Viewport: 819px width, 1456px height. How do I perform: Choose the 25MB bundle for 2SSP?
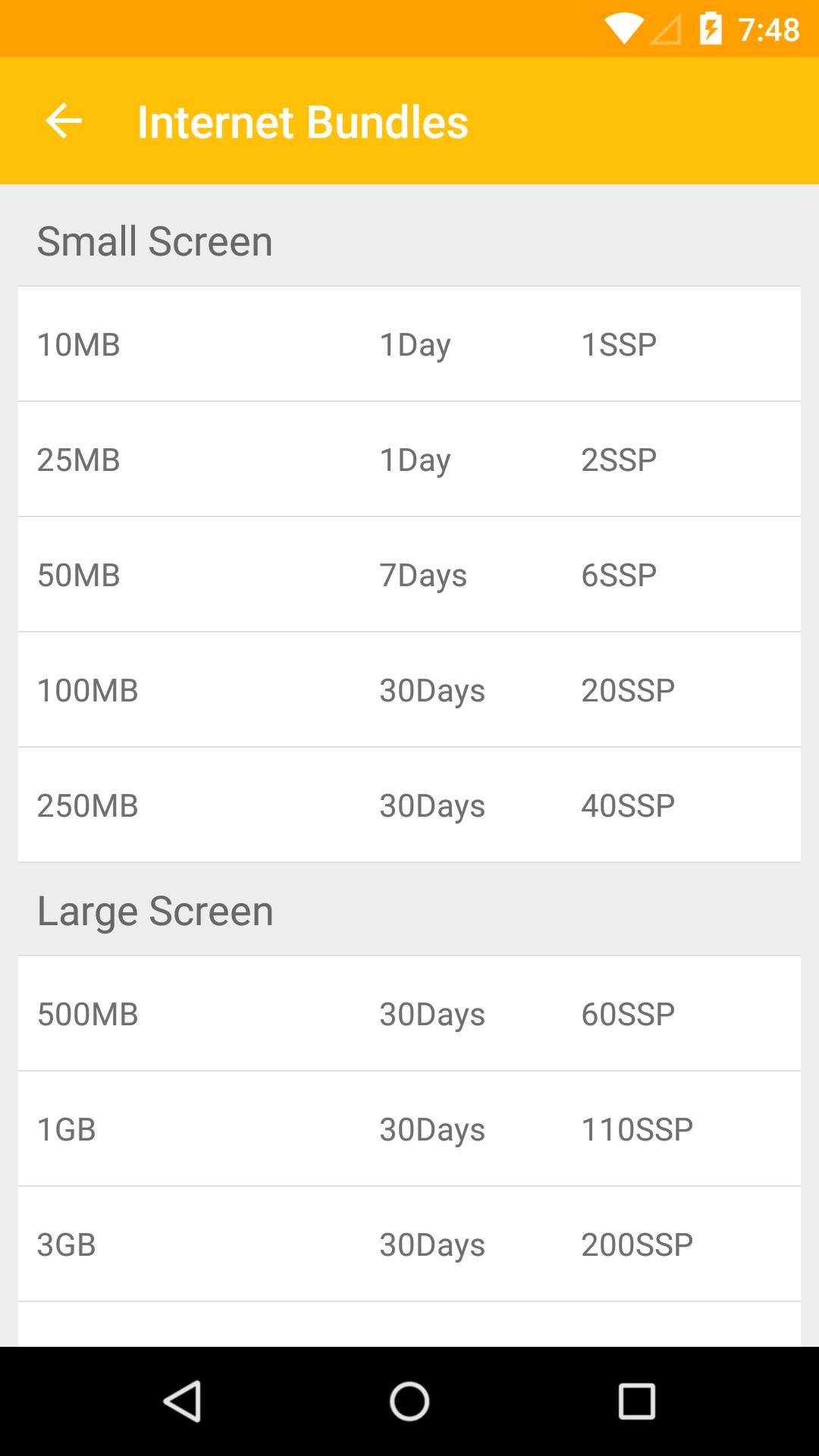409,460
